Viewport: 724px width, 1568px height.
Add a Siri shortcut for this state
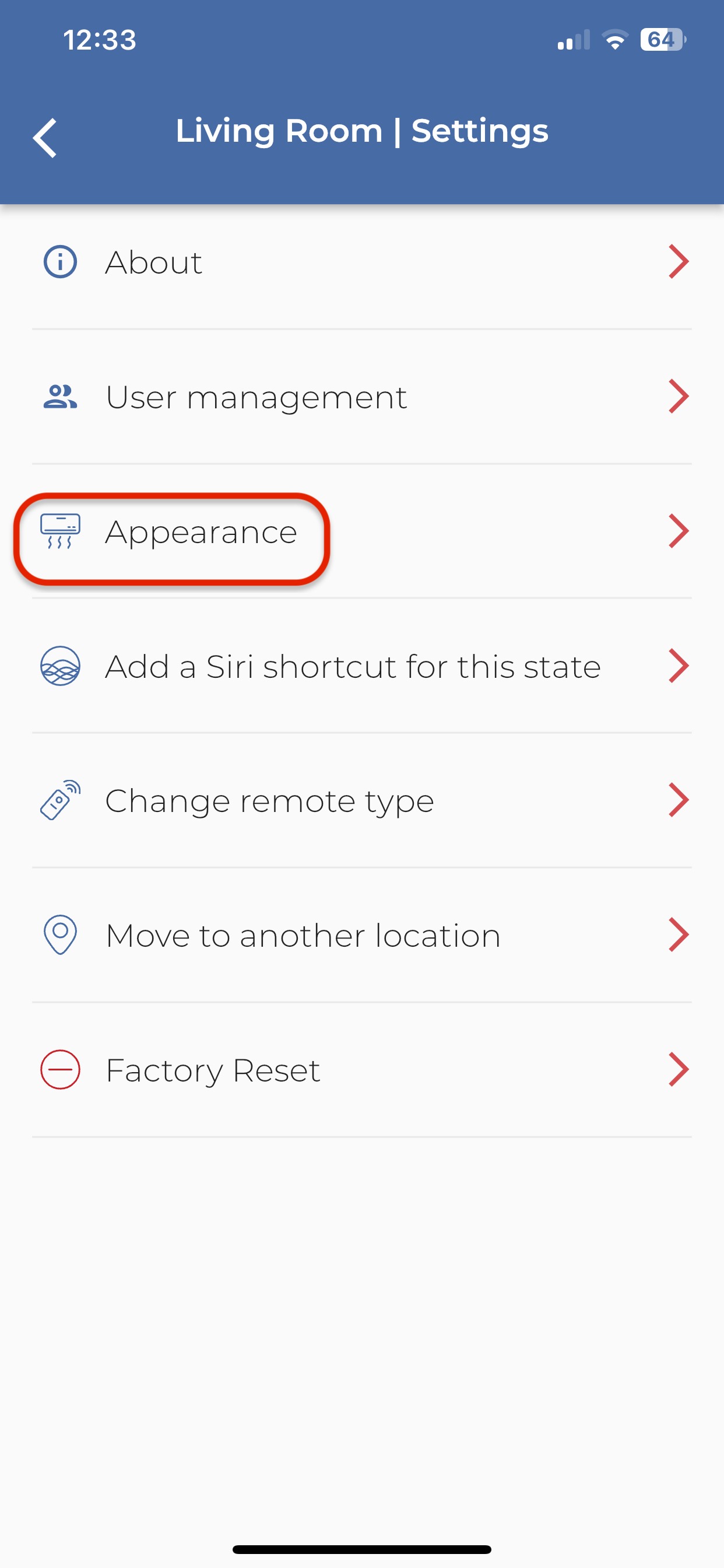tap(361, 667)
